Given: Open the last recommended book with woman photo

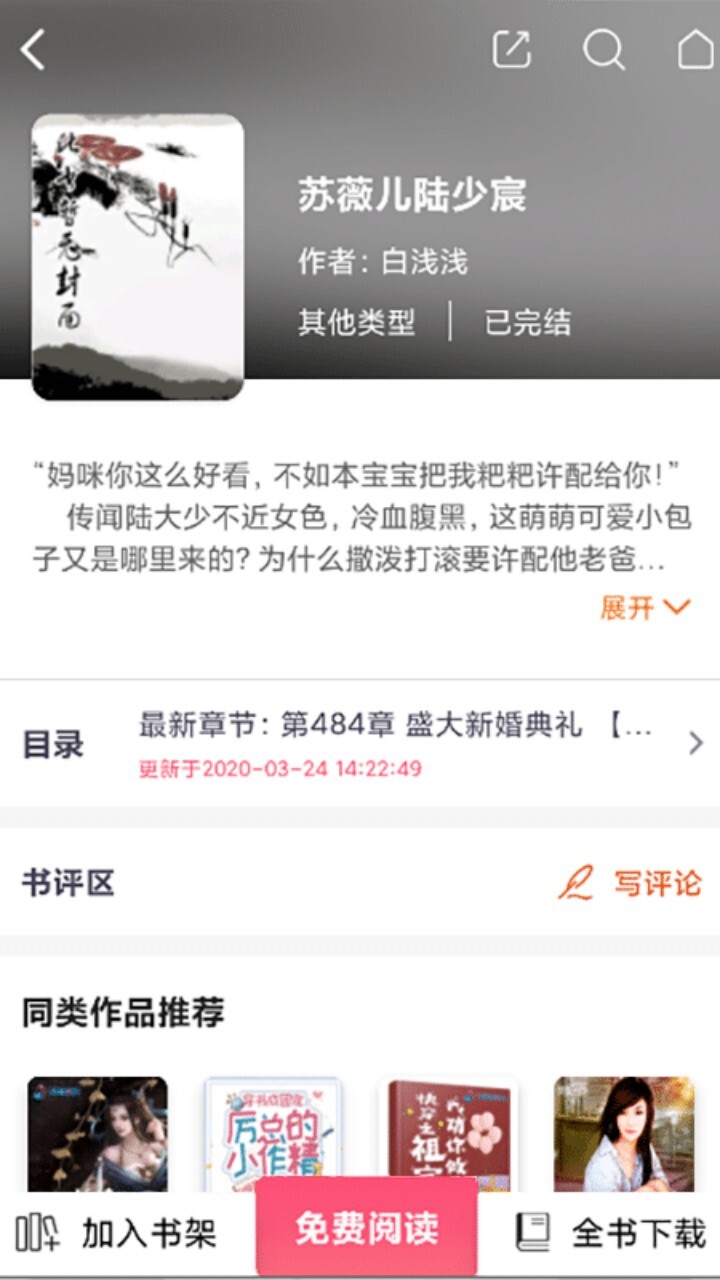Looking at the screenshot, I should pyautogui.click(x=624, y=1135).
